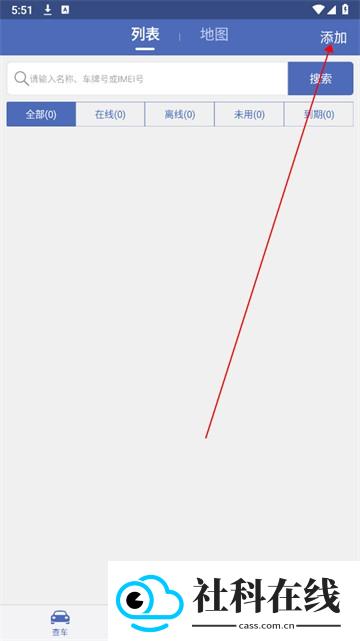
Task: Select the 未用(0) filter
Action: [x=249, y=114]
